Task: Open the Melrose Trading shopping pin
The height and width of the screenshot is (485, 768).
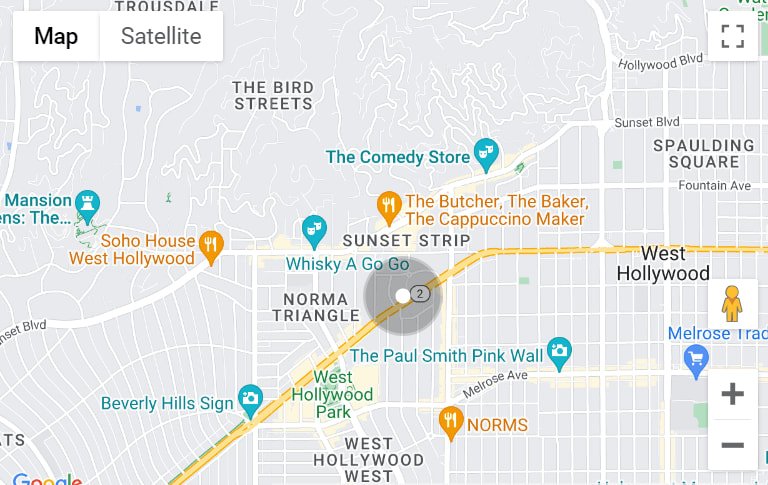Action: 695,355
